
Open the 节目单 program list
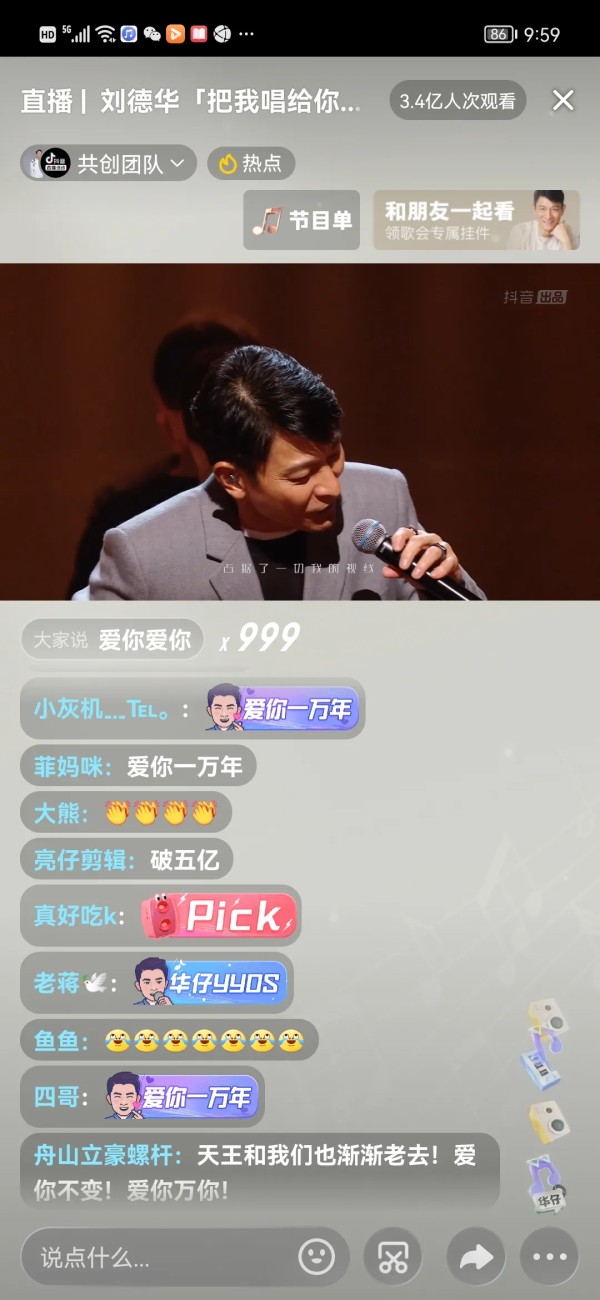302,220
